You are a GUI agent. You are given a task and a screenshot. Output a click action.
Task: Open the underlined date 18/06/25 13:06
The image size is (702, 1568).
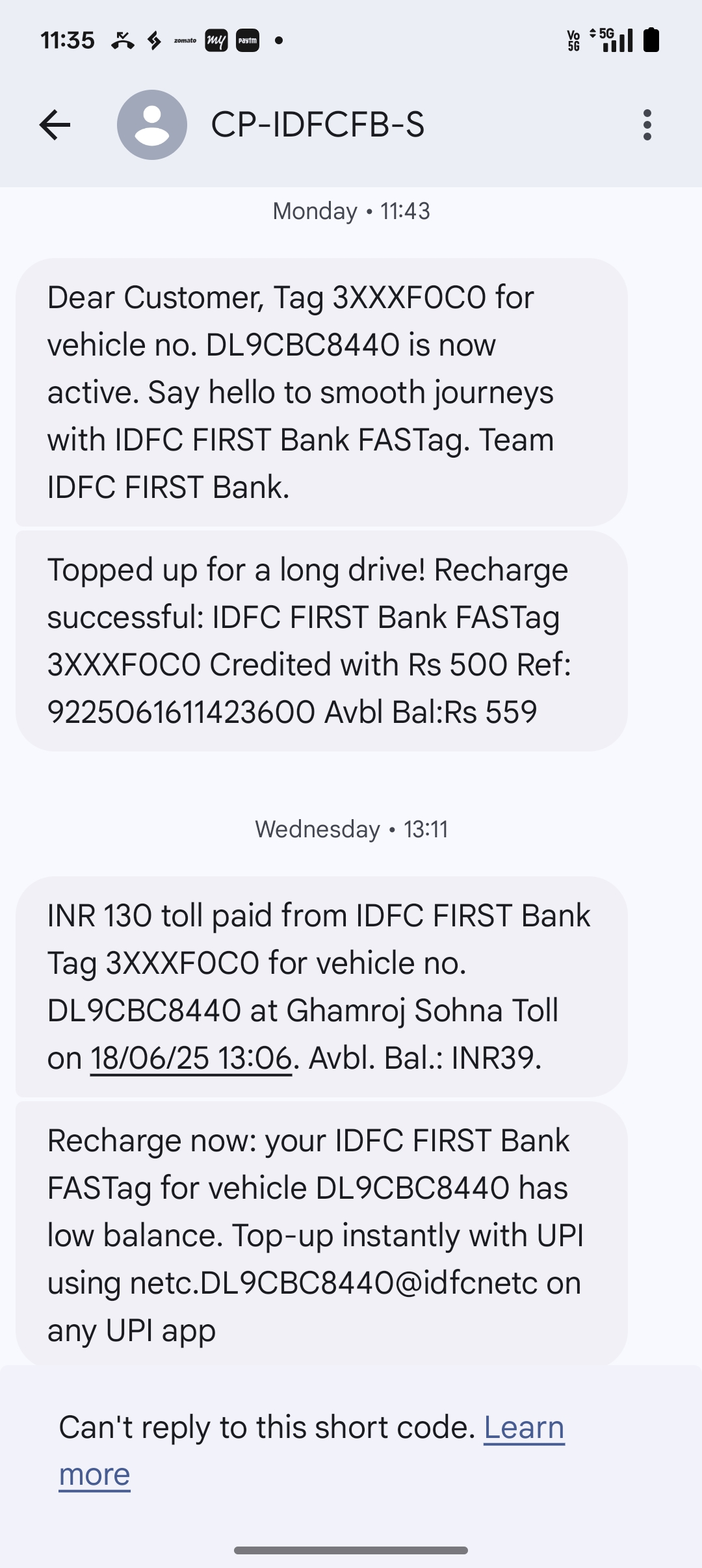[x=191, y=1058]
